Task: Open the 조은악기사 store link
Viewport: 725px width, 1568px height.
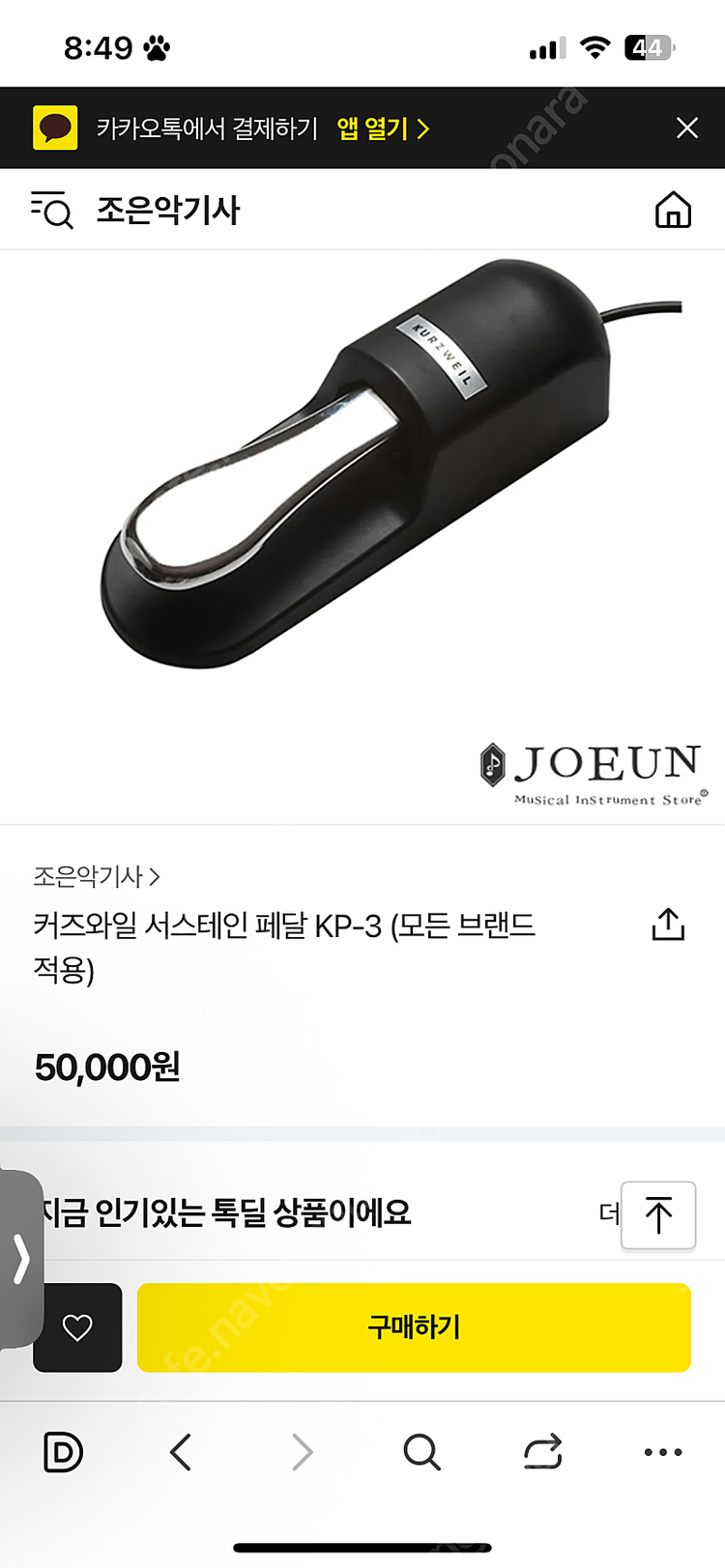Action: 97,876
